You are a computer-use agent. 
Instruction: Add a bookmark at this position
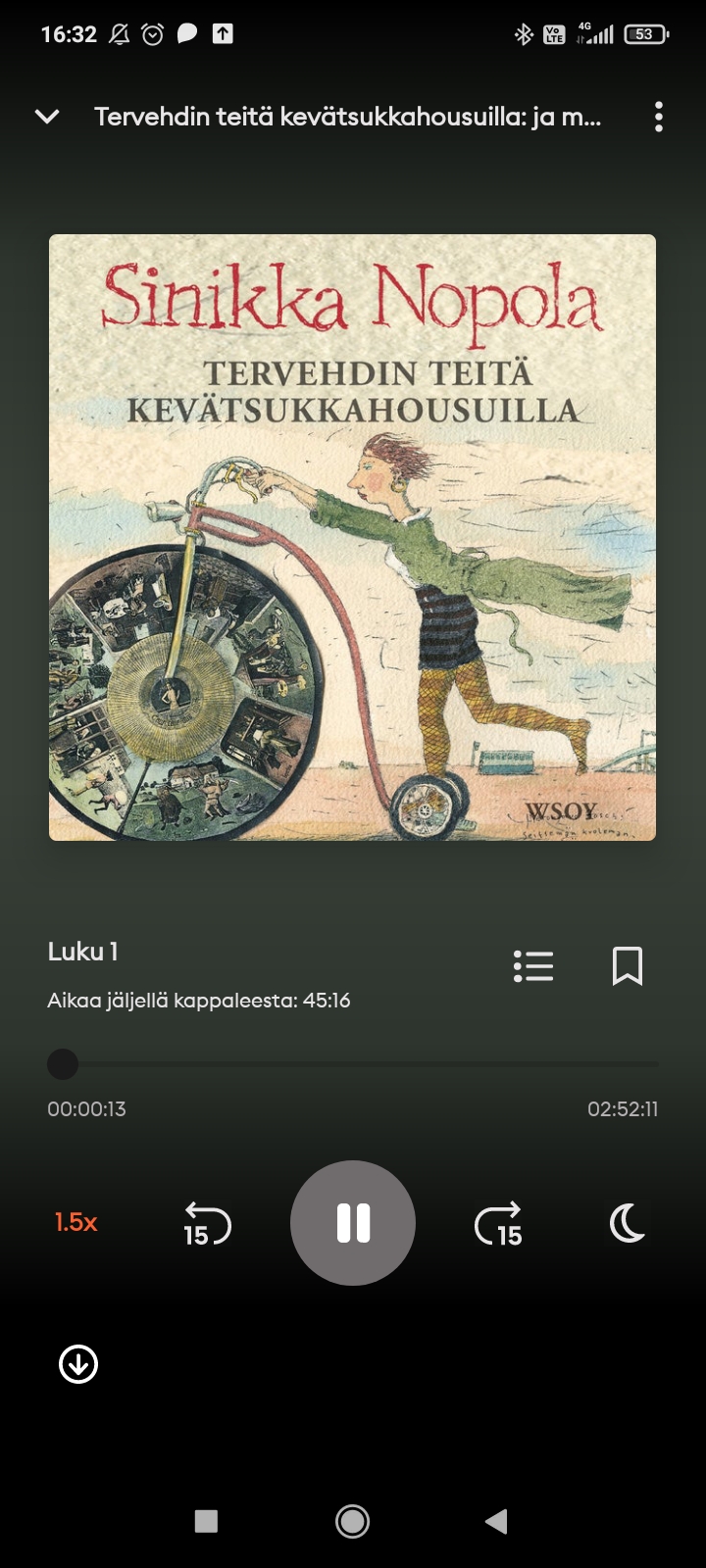click(x=627, y=966)
